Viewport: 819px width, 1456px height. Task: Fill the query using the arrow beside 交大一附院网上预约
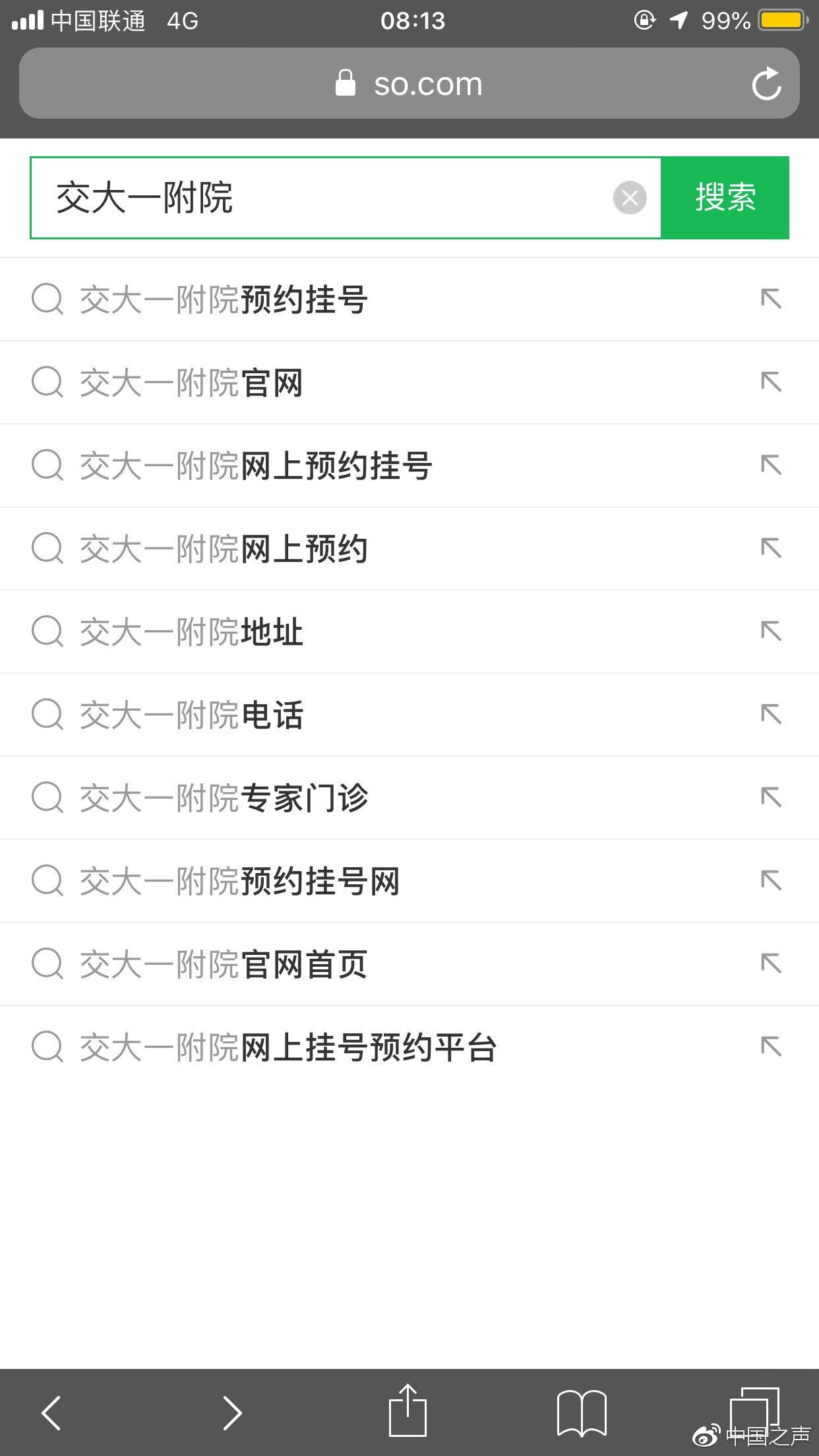pyautogui.click(x=771, y=549)
